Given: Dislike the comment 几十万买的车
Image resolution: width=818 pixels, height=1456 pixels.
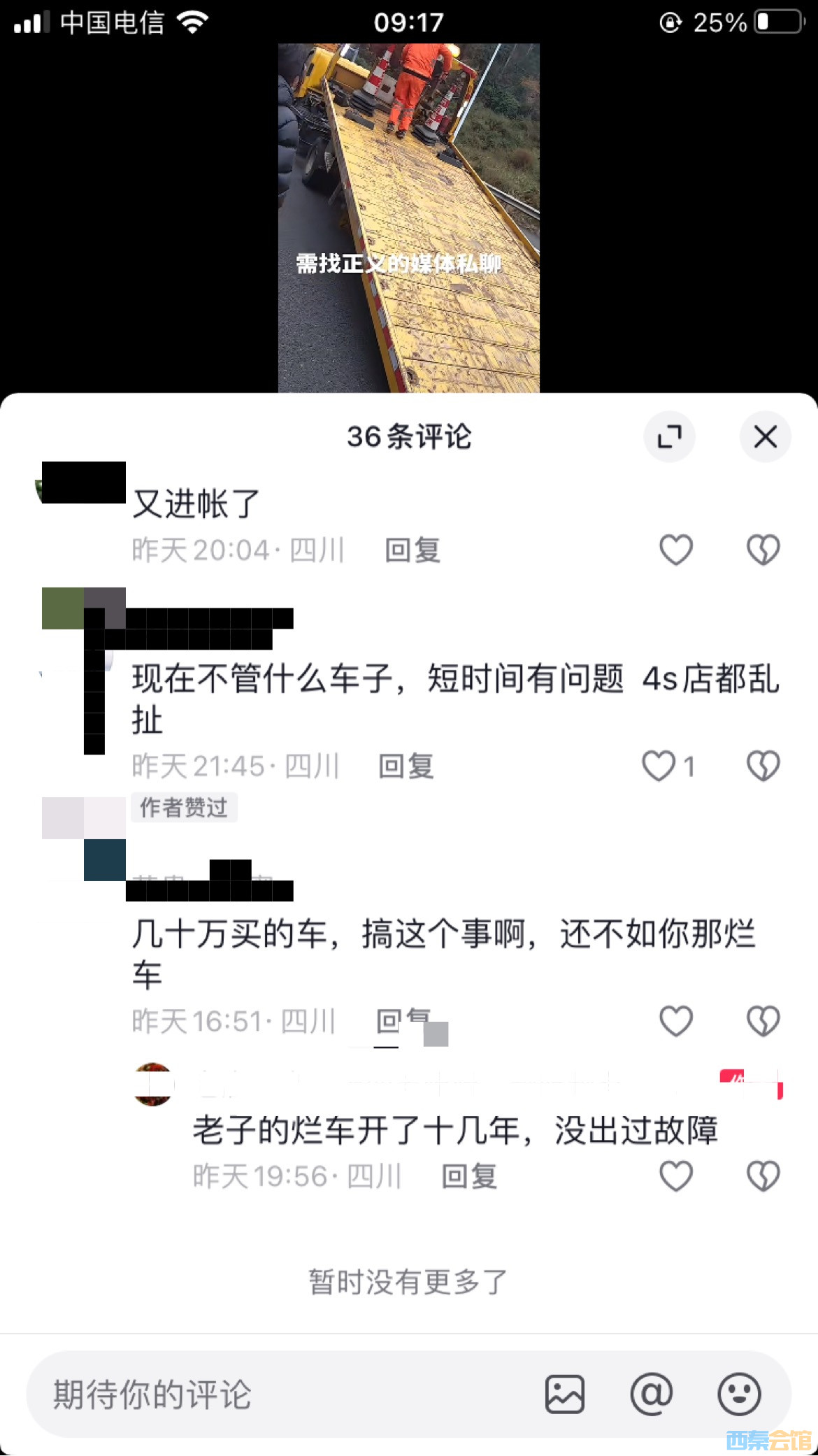Looking at the screenshot, I should pos(763,1021).
